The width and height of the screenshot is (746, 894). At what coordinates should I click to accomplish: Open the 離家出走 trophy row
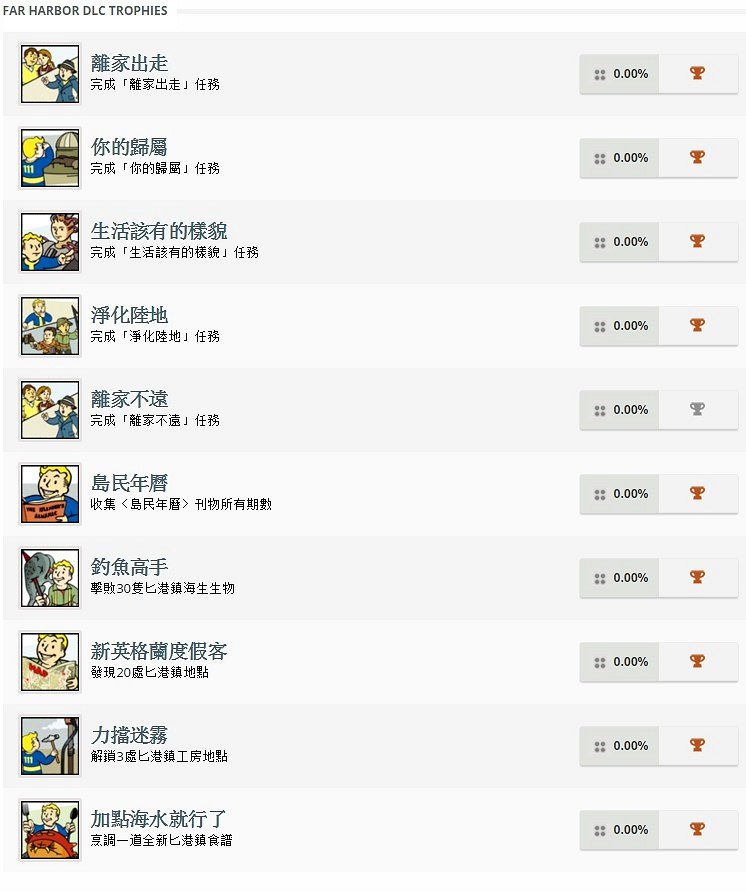point(130,64)
